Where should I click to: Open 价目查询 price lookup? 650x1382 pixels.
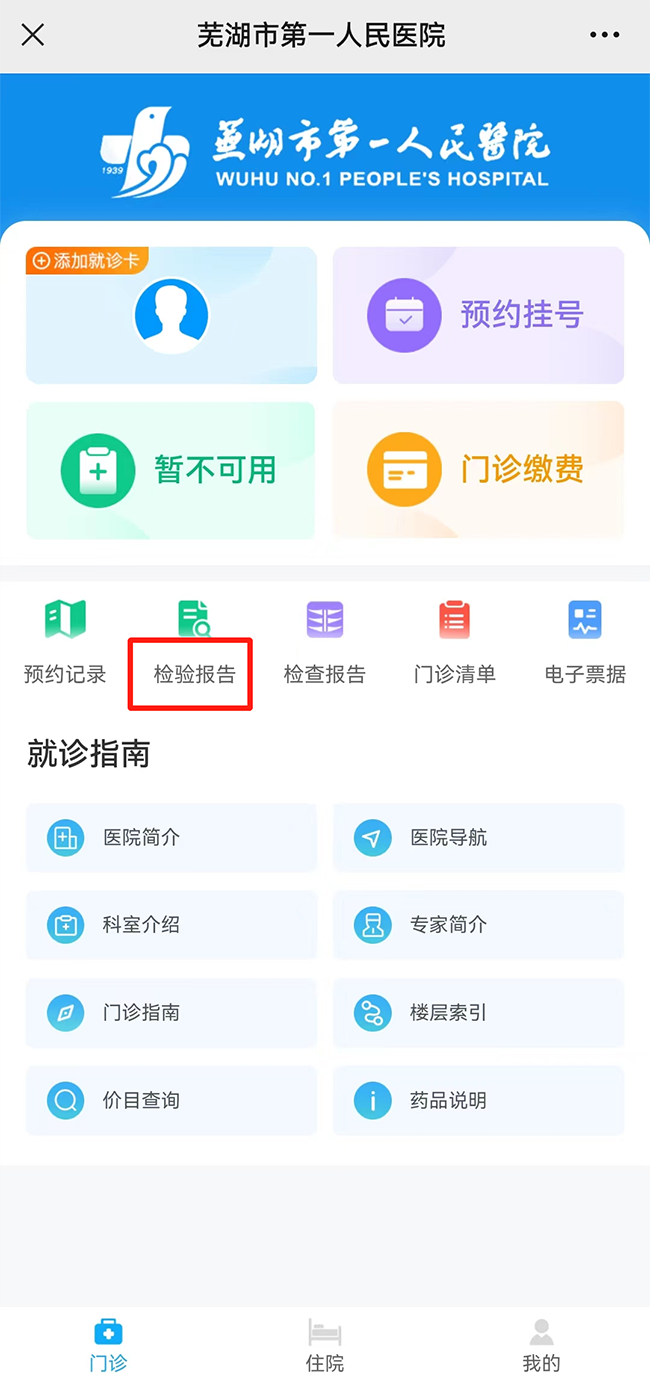(171, 1101)
